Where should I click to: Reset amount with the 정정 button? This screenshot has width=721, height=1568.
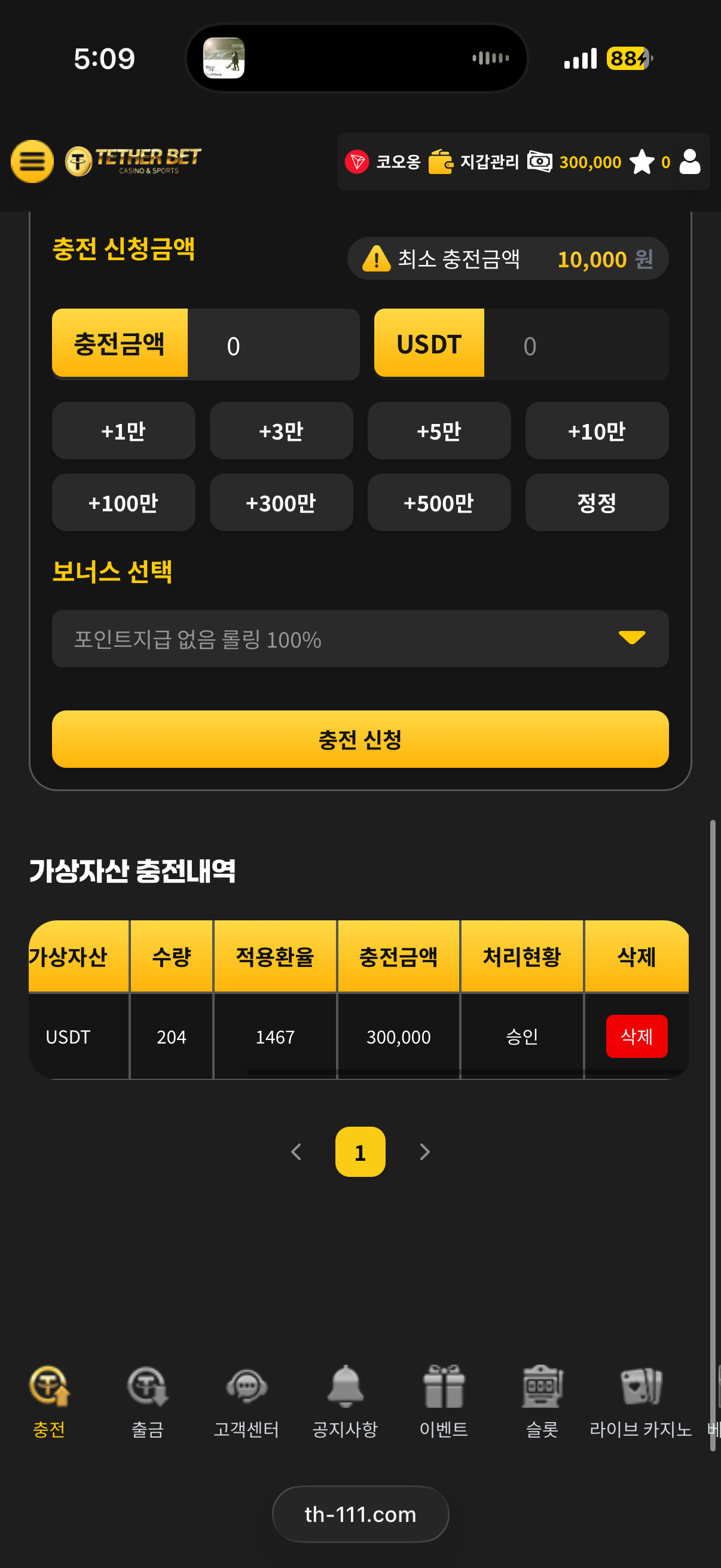click(596, 502)
